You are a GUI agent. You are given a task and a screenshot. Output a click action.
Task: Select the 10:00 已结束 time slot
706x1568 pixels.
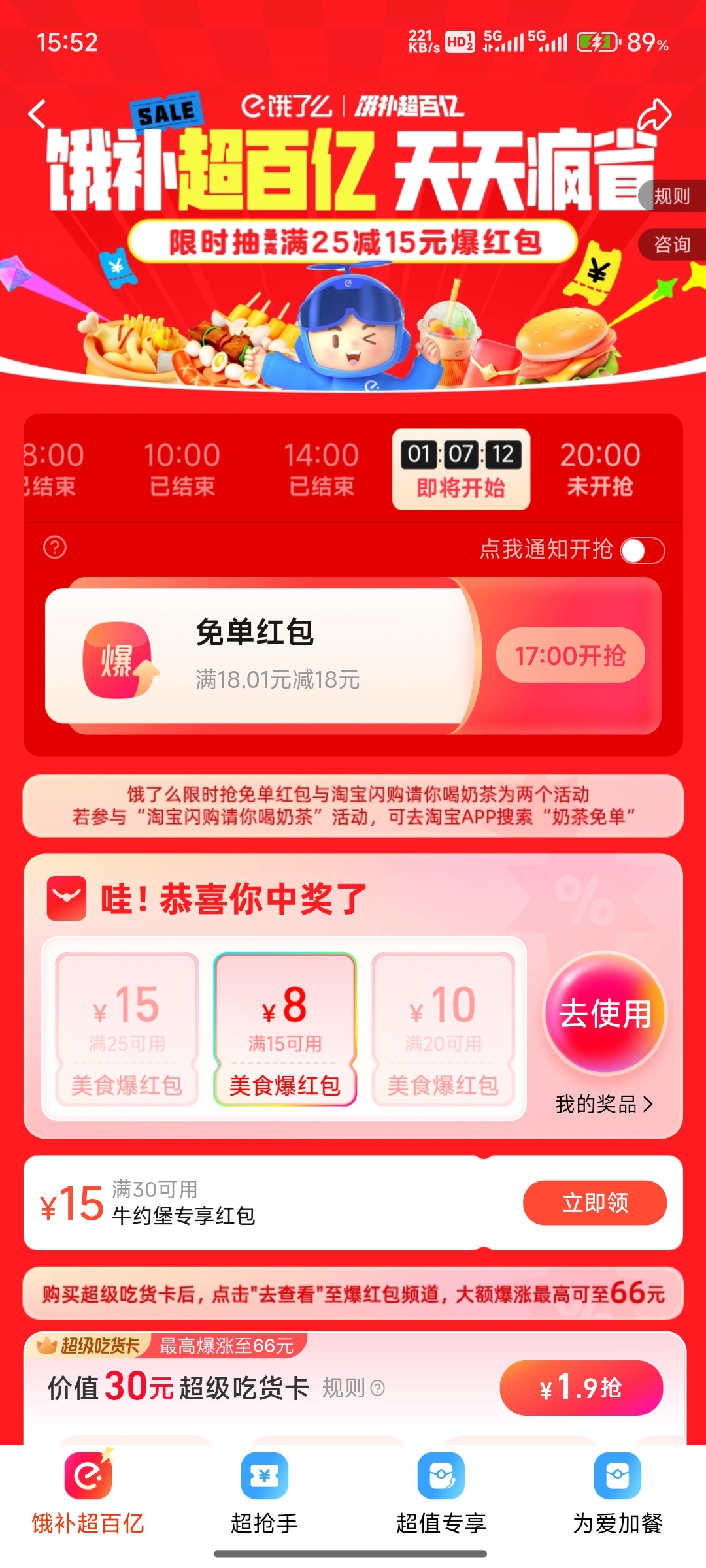(182, 468)
